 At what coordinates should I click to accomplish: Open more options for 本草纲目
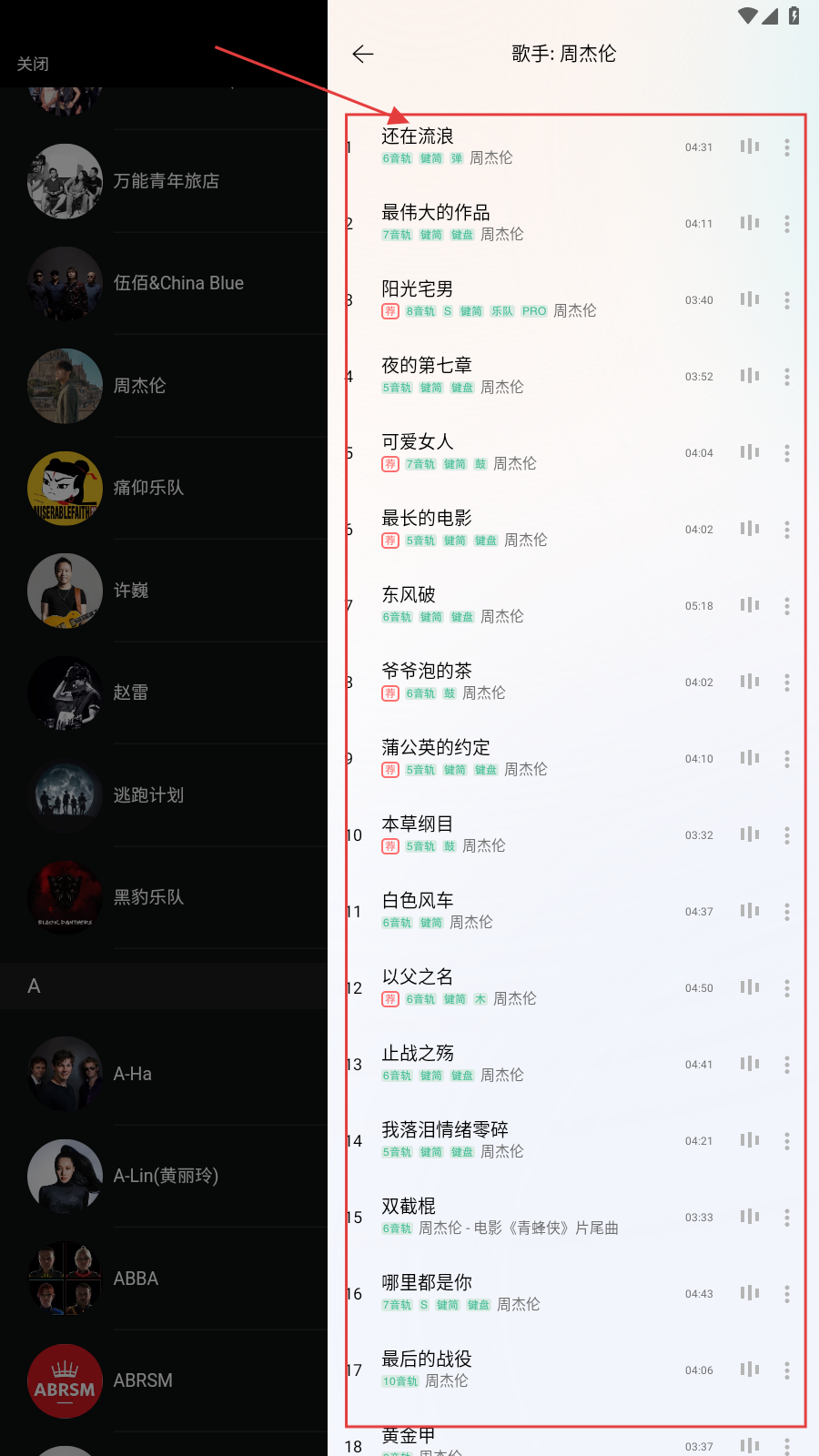pos(786,835)
